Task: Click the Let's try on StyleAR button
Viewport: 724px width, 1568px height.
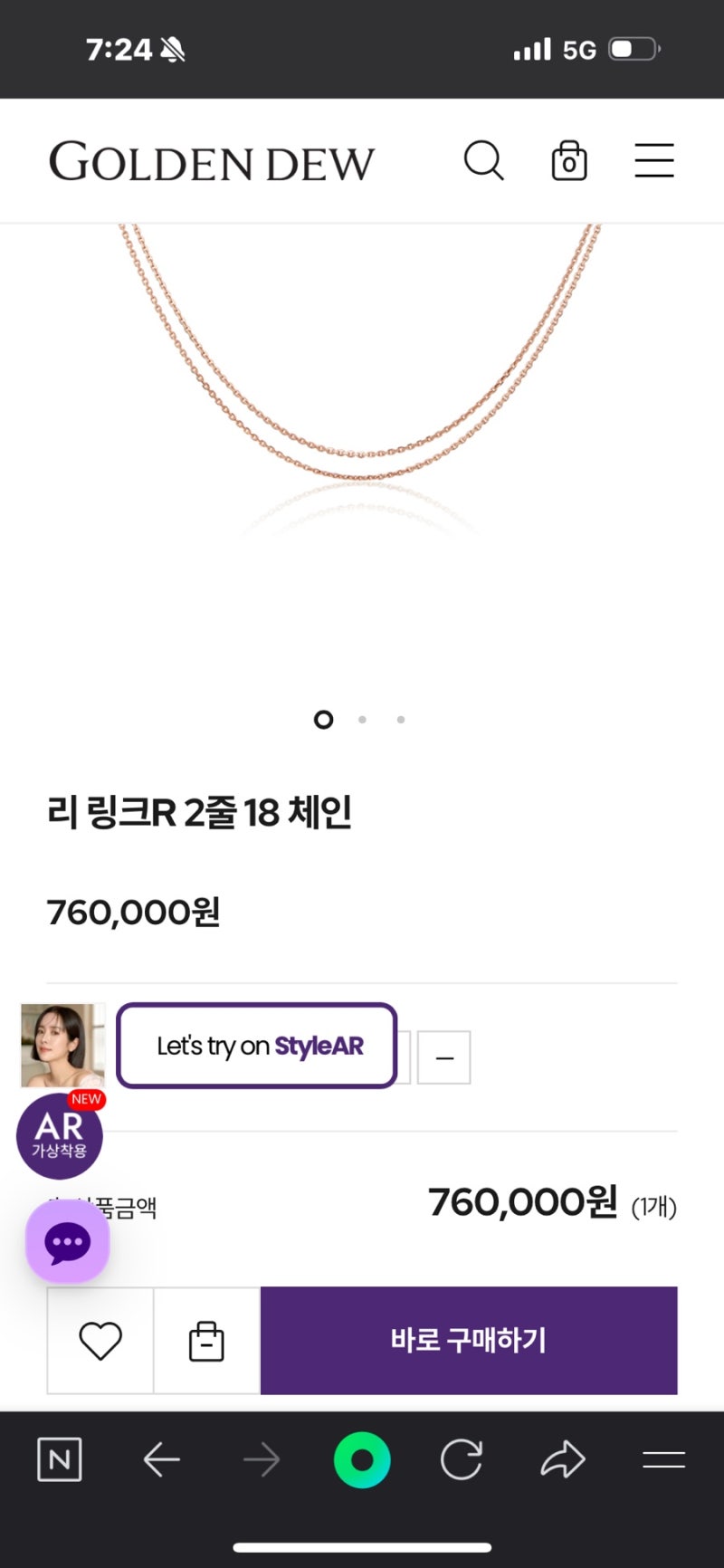Action: 259,1047
